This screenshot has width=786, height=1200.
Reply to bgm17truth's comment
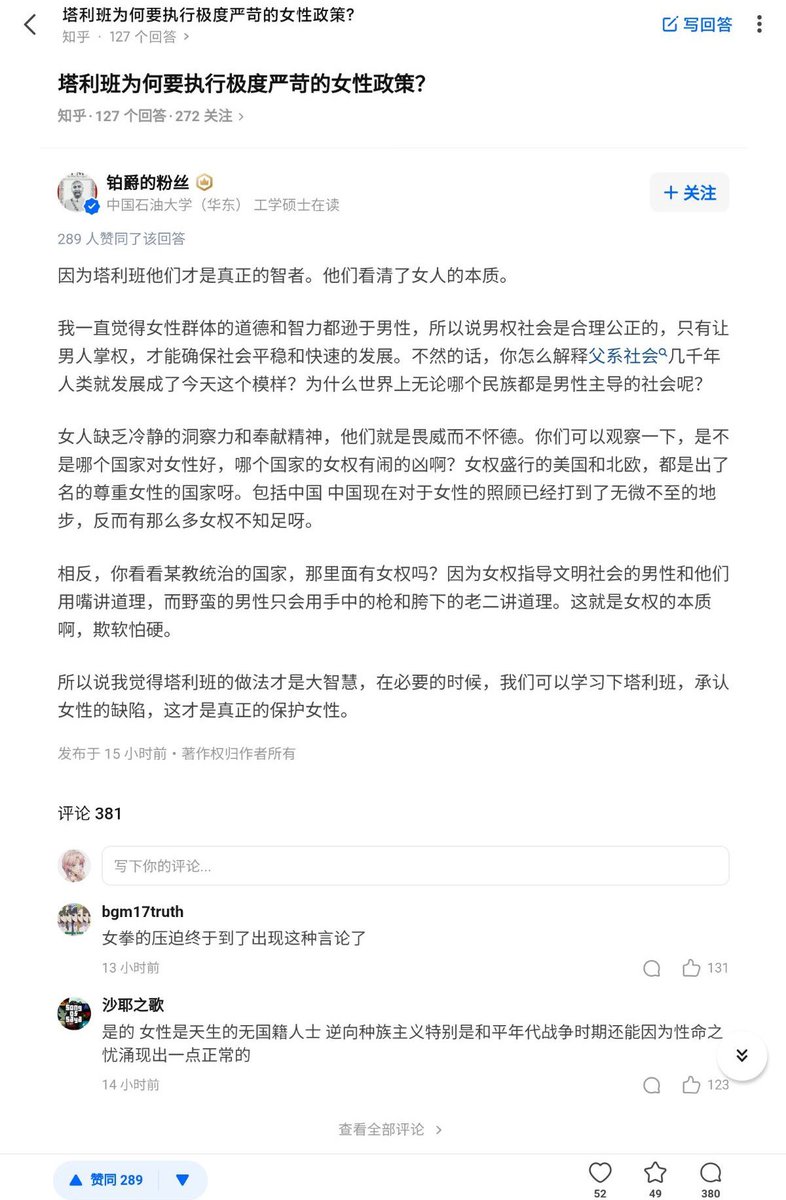(652, 968)
